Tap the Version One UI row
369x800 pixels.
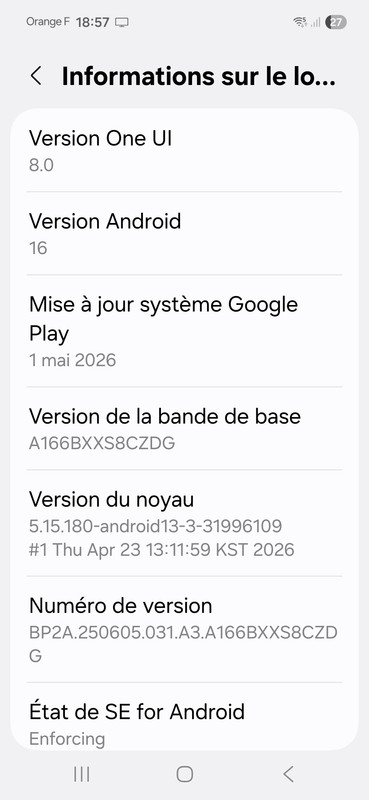click(184, 151)
